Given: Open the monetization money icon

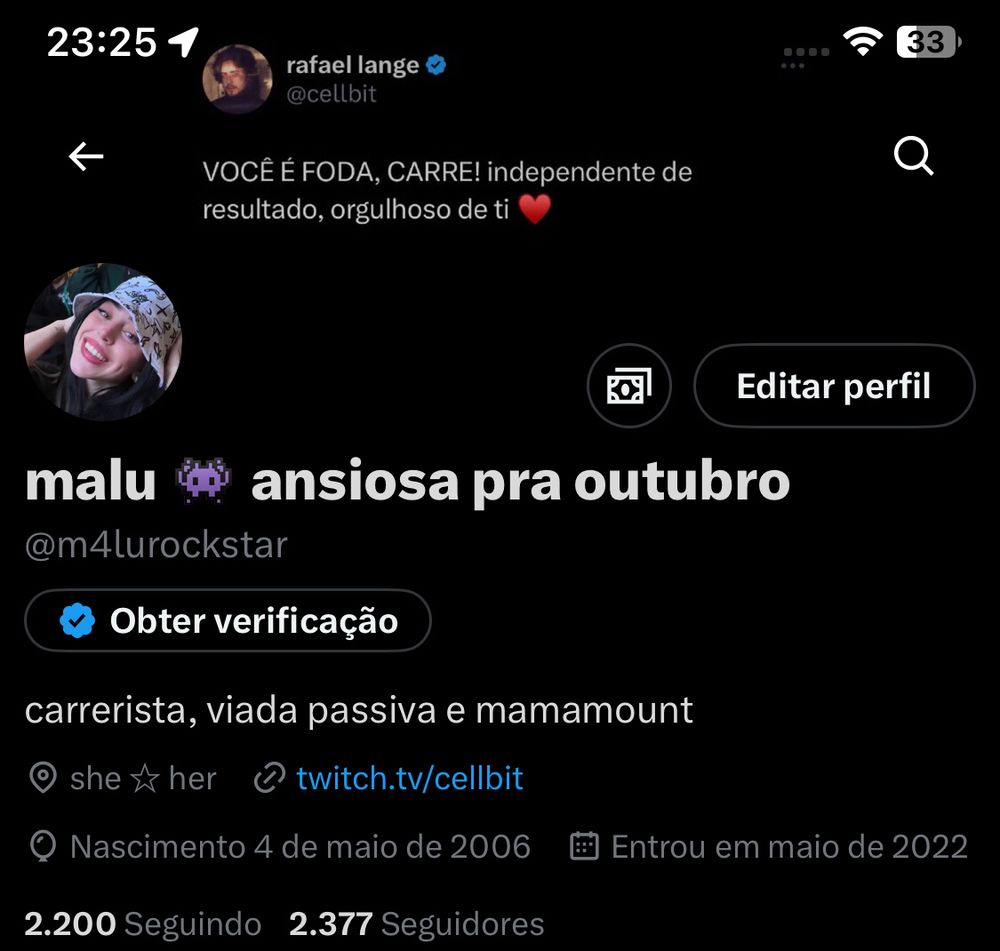Looking at the screenshot, I should (629, 386).
